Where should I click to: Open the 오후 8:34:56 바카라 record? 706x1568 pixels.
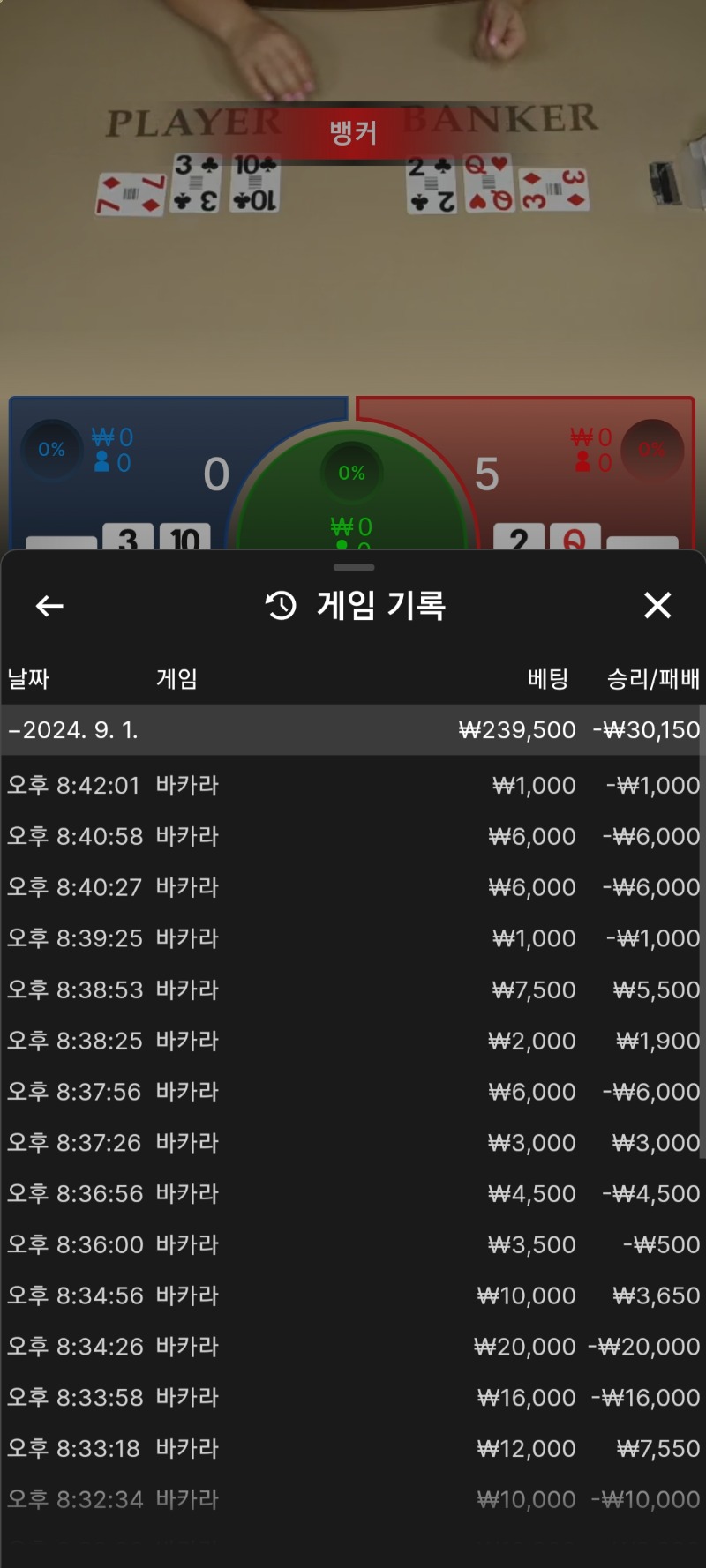353,1295
